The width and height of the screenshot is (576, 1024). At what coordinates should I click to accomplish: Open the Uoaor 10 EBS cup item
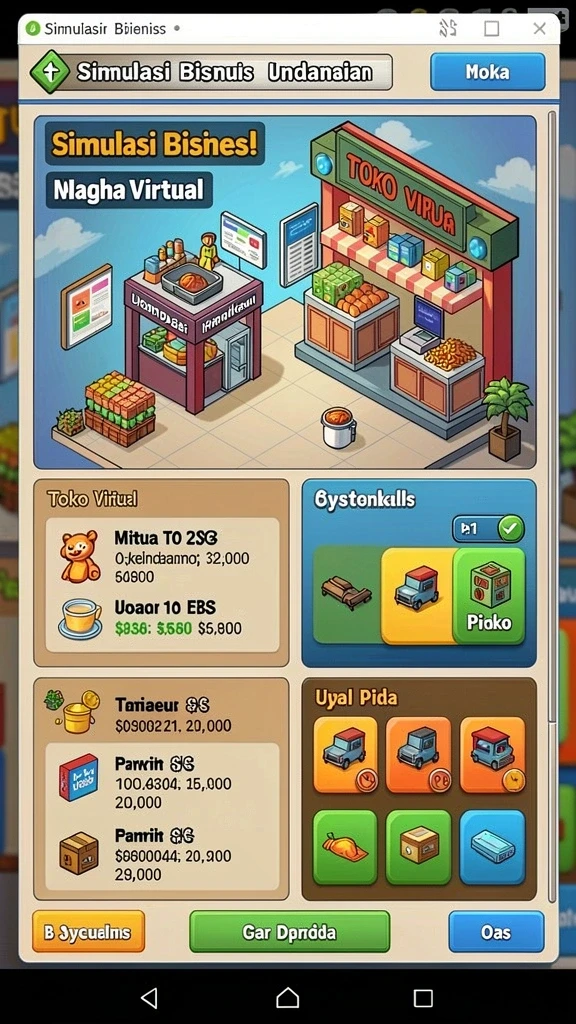(162, 618)
